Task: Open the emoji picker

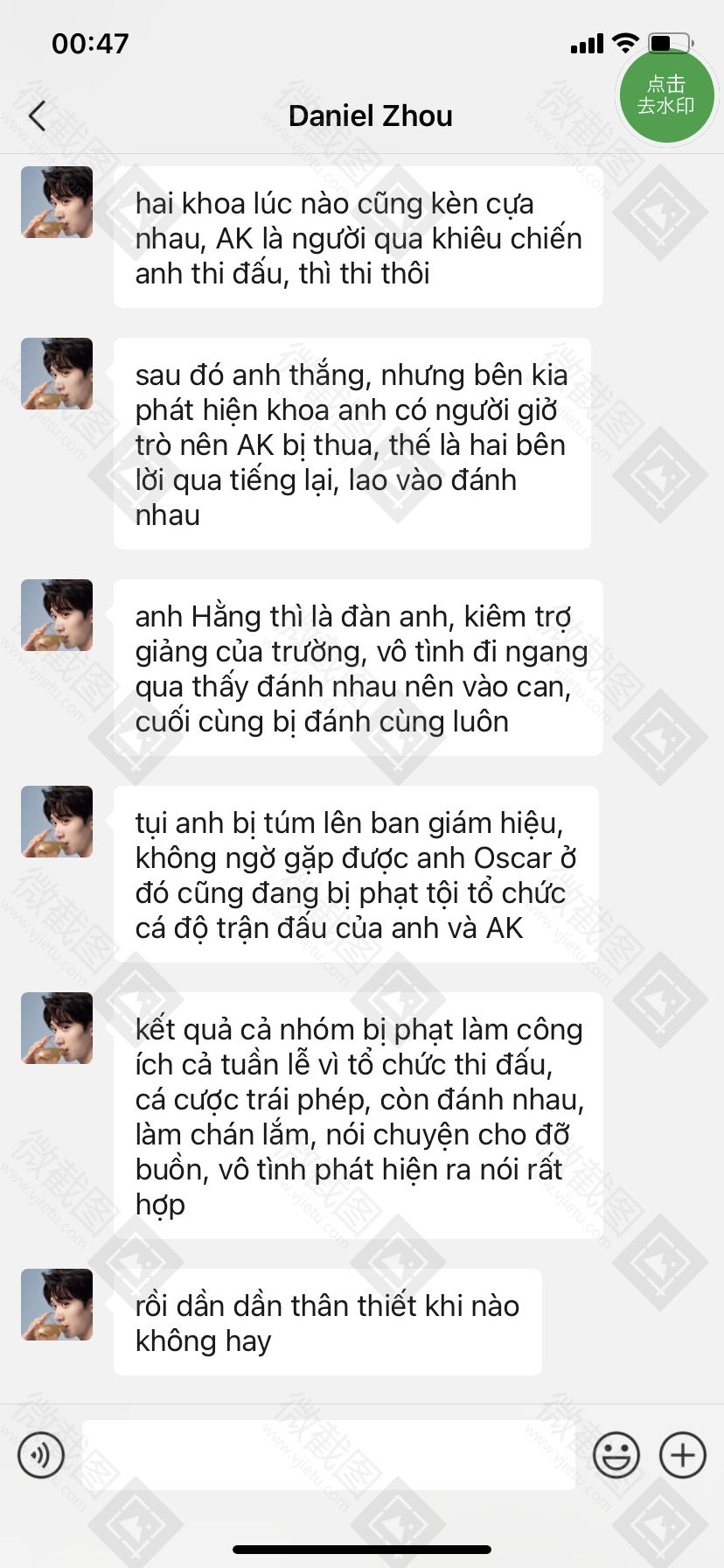Action: [x=616, y=1455]
